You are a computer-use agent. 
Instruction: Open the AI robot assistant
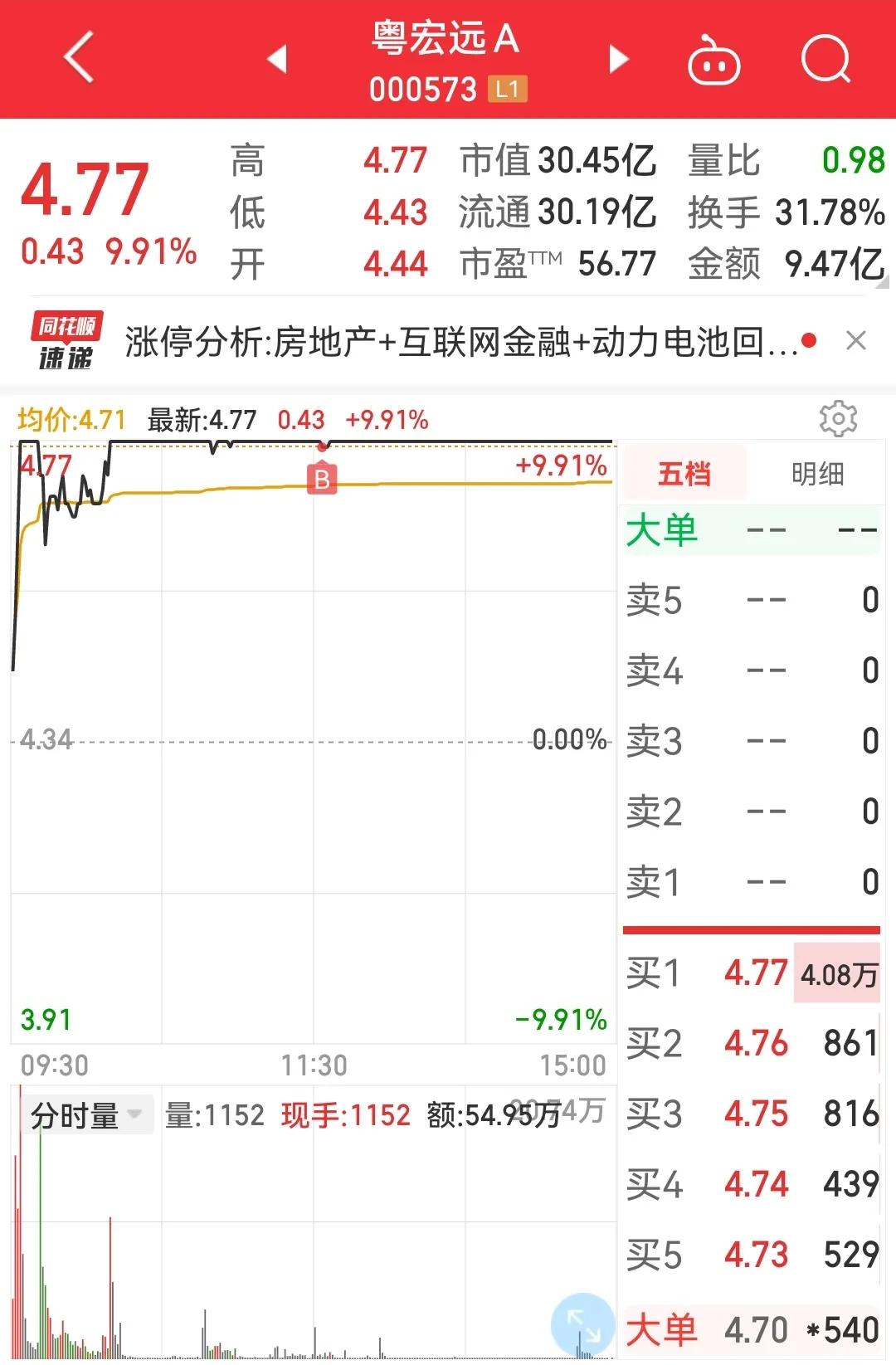(x=715, y=61)
